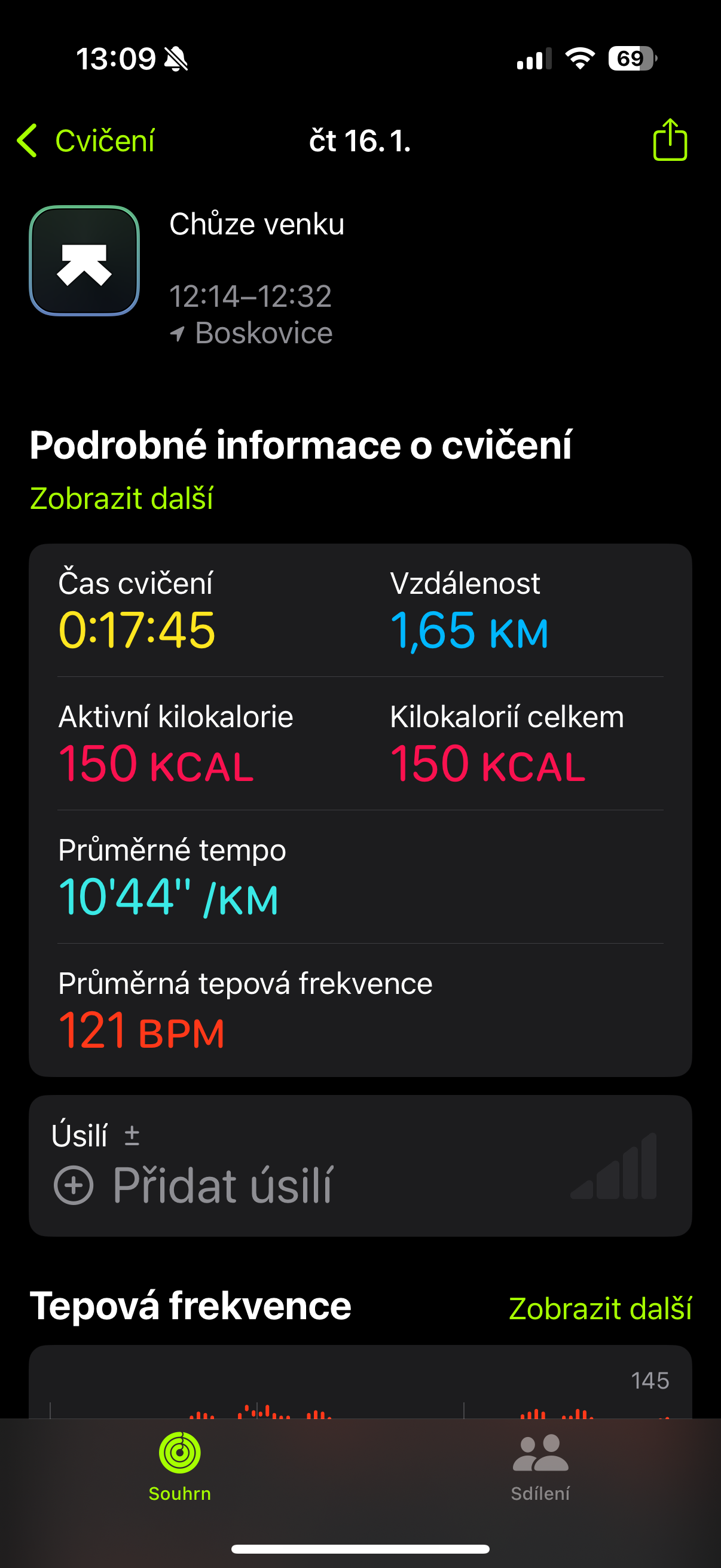Screen dimensions: 721x1568
Task: Open the Chůze venku walking workout icon
Action: pos(83,261)
